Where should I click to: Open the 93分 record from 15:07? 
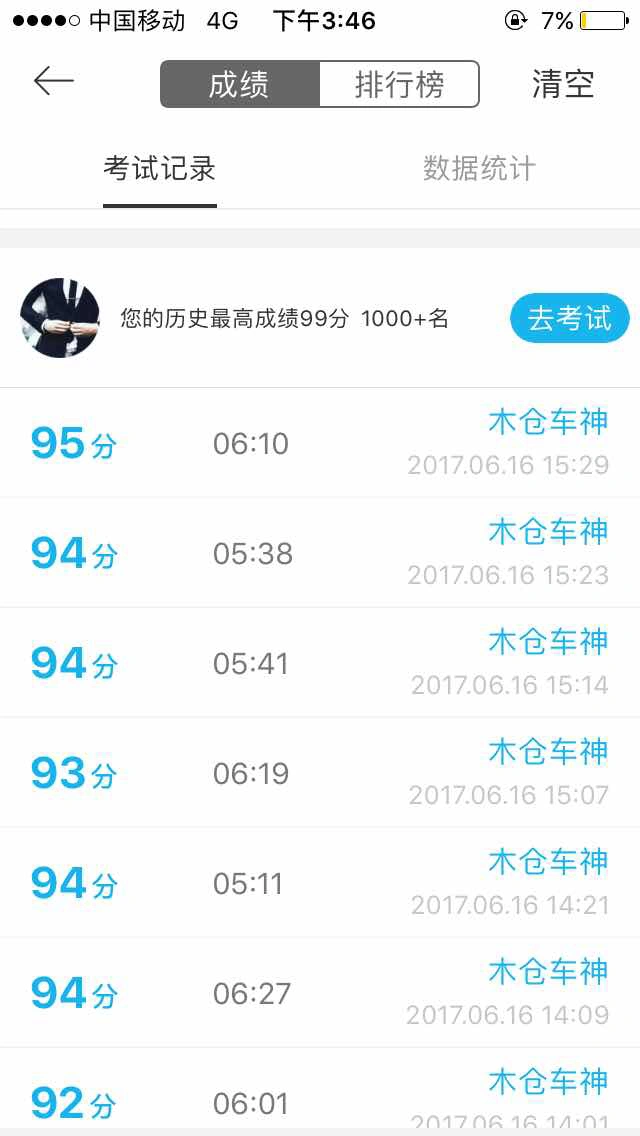click(320, 773)
